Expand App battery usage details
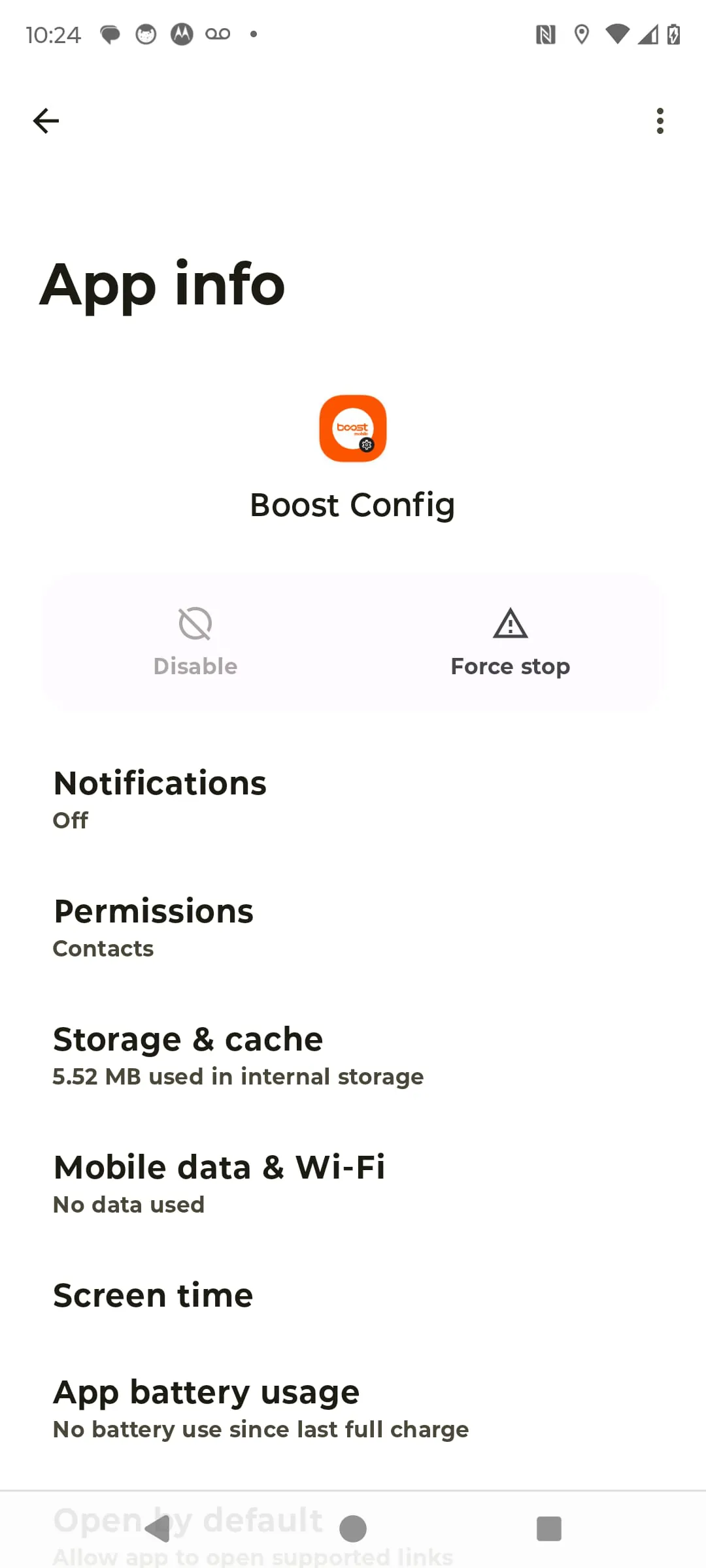706x1568 pixels. coord(207,1407)
